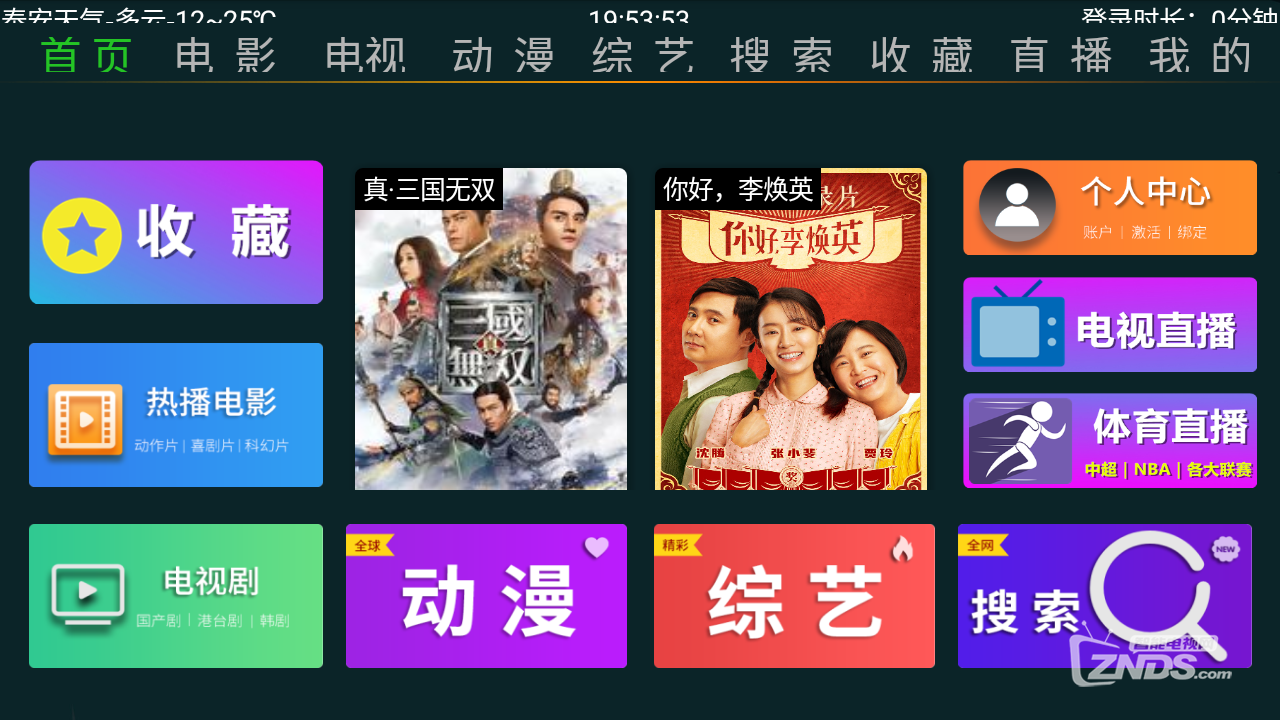The width and height of the screenshot is (1280, 720).
Task: Open the 搜索 magnifier tile
Action: [x=1104, y=596]
